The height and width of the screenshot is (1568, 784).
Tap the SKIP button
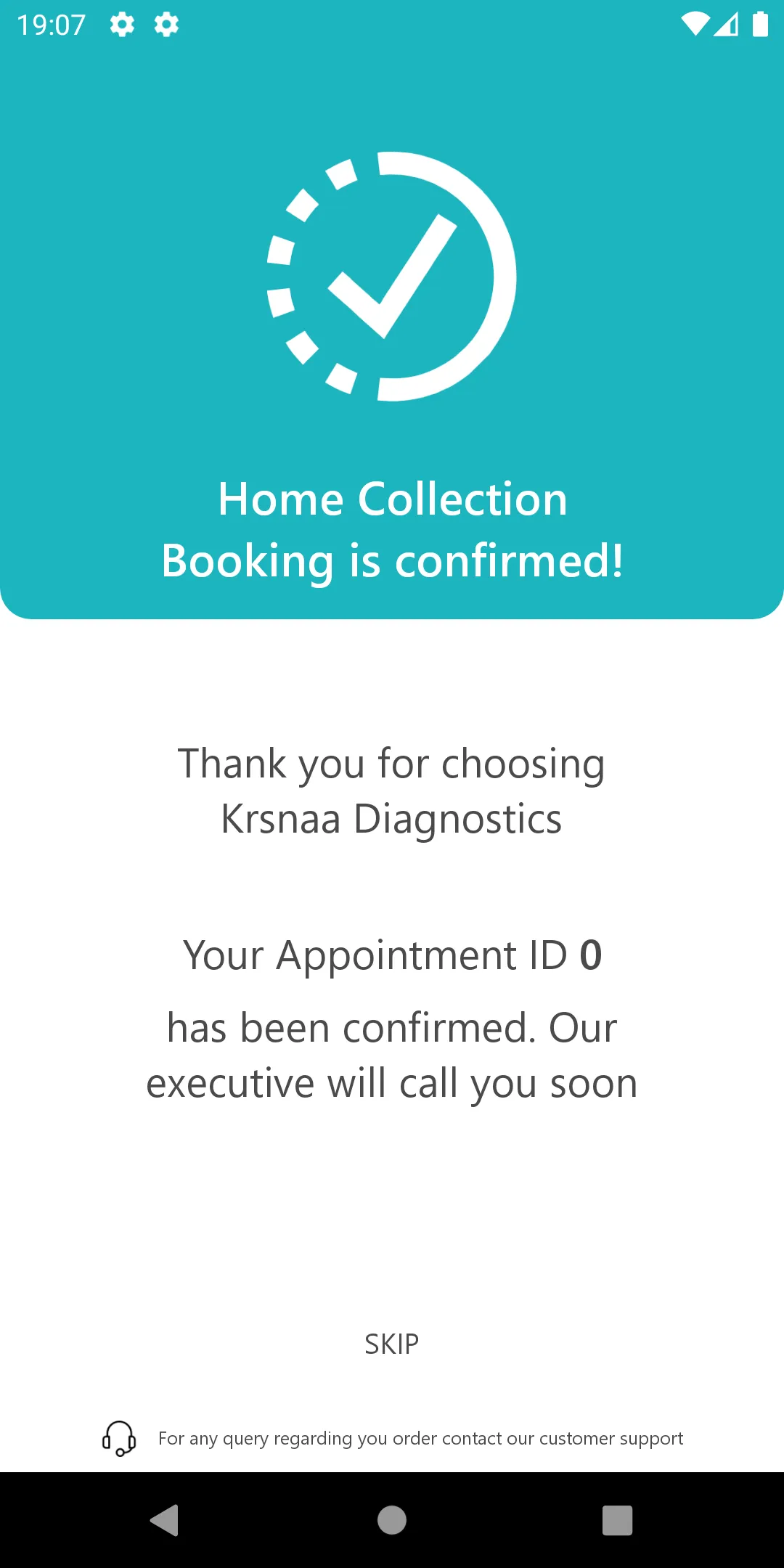pos(391,1344)
